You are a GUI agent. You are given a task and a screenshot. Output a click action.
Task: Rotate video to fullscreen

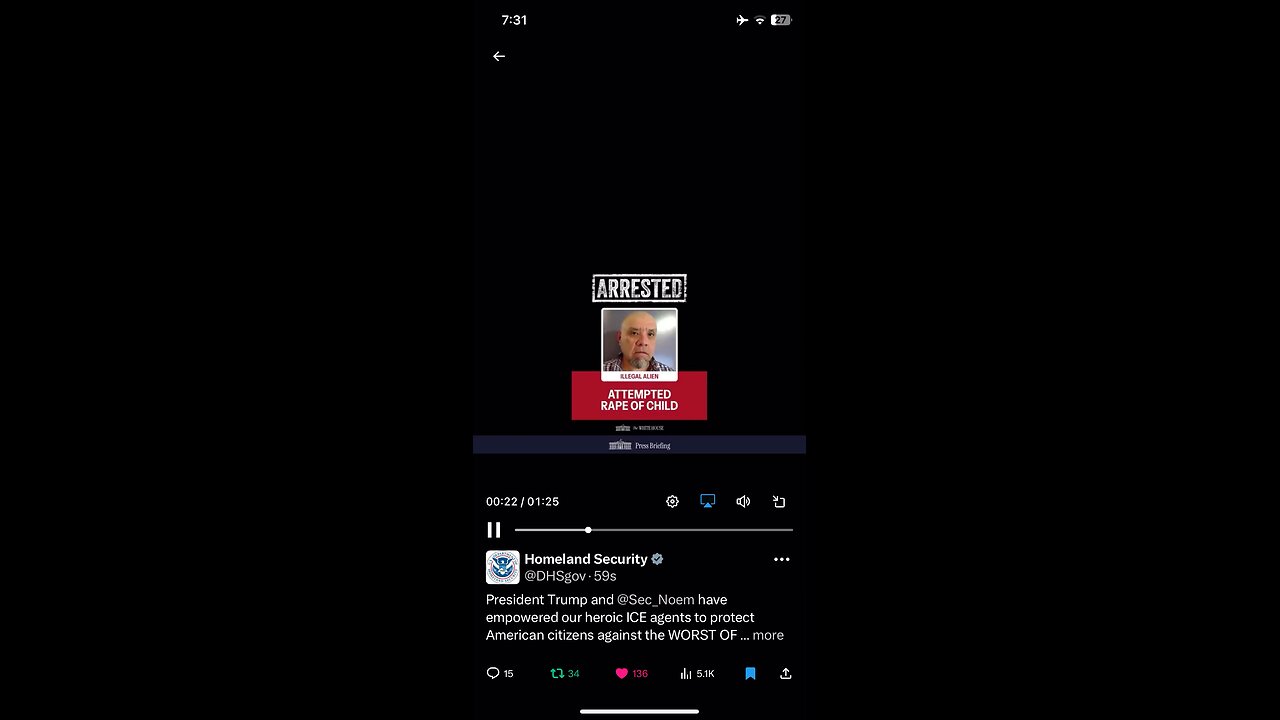(779, 502)
